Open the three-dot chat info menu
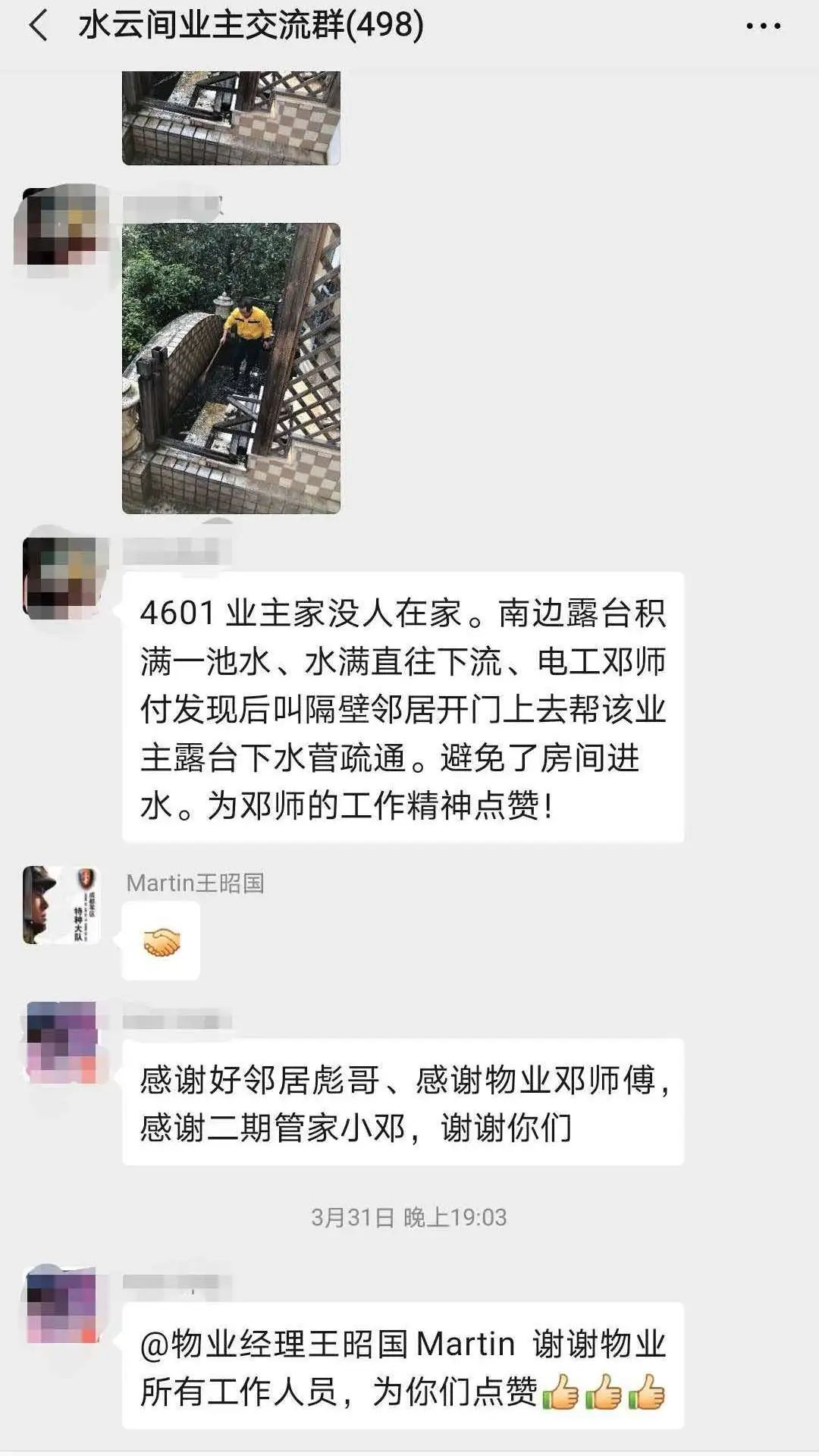The height and width of the screenshot is (1456, 819). pos(763,27)
